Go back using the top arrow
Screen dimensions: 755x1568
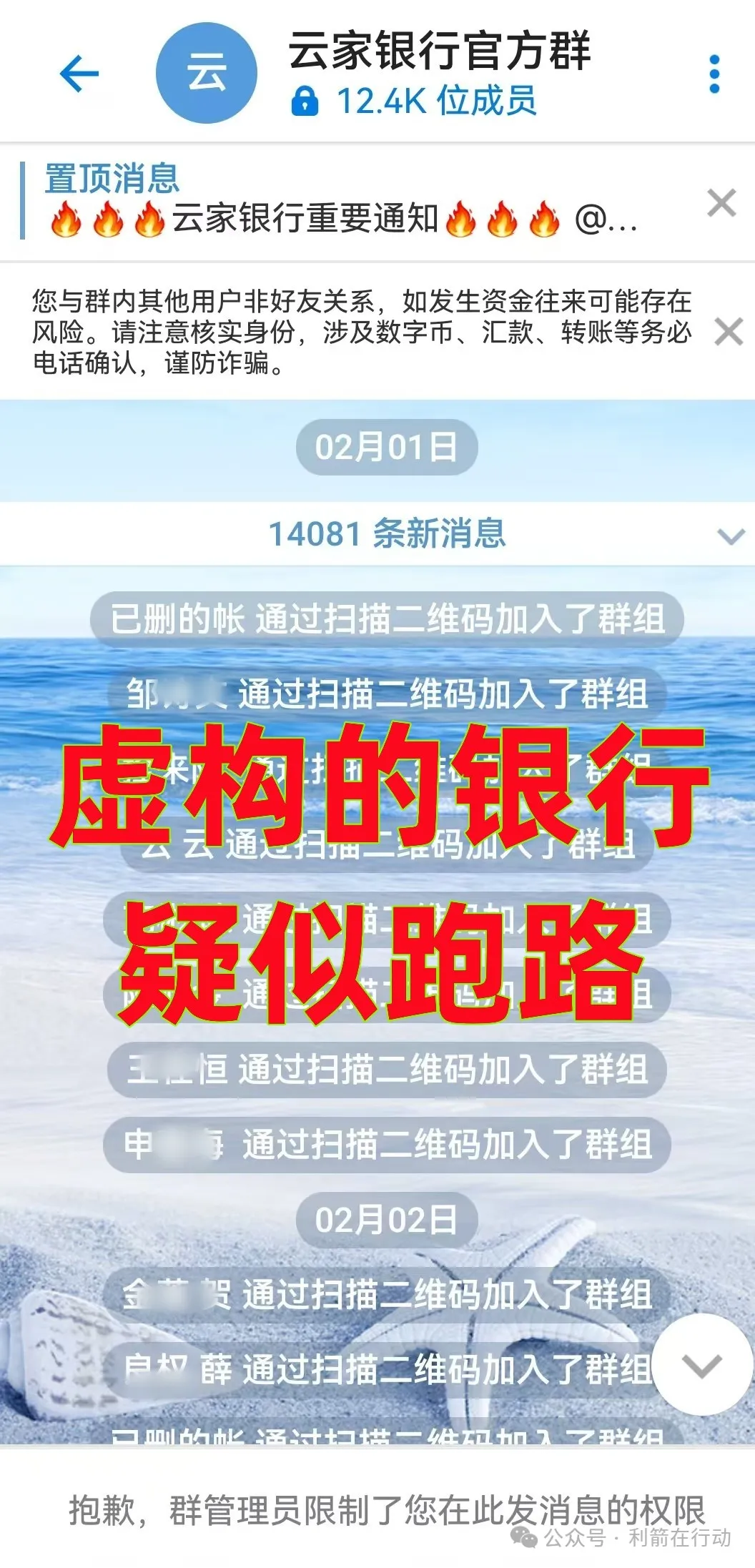79,74
